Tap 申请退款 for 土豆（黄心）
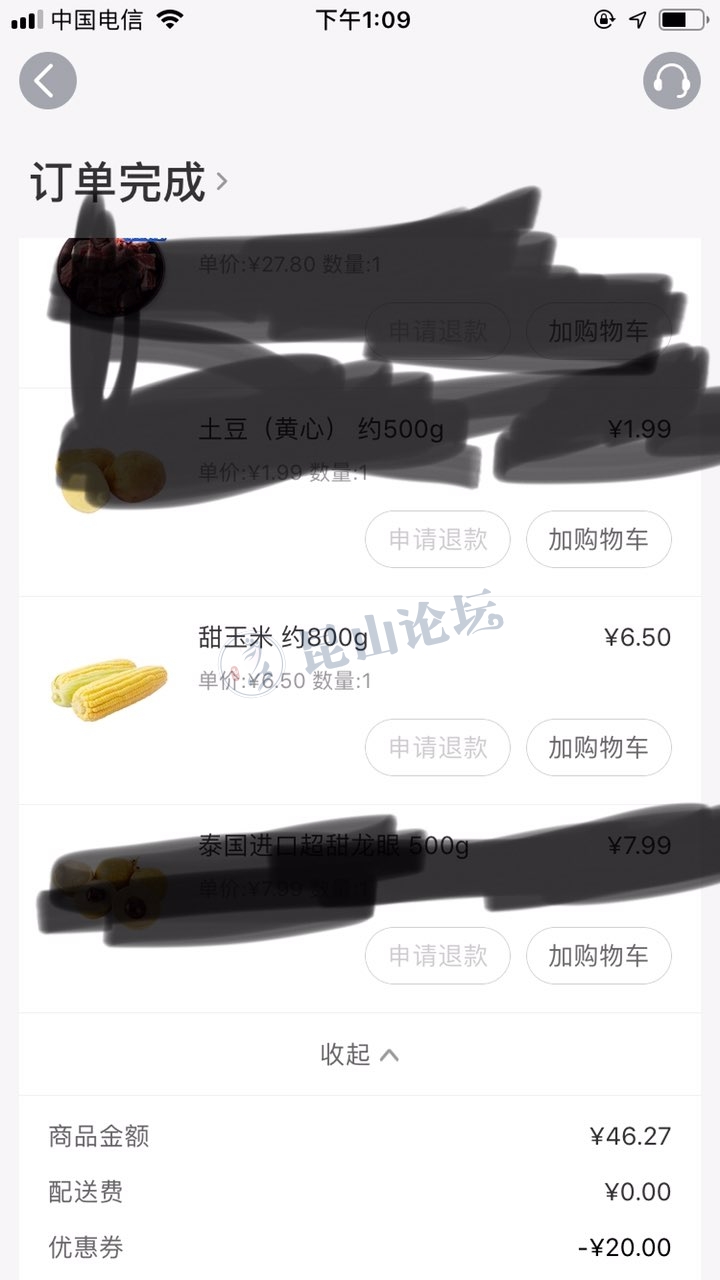The image size is (720, 1280). click(x=437, y=540)
